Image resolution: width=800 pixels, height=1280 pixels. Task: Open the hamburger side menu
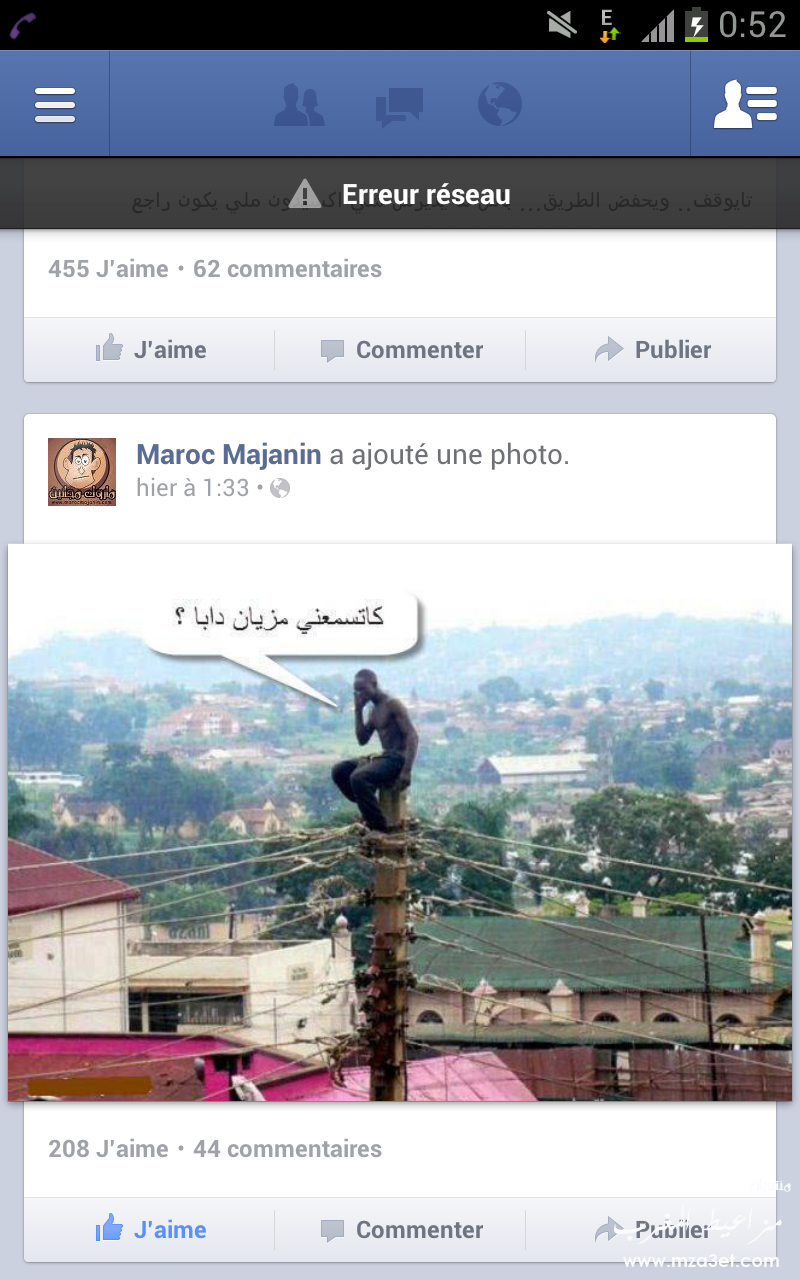tap(55, 104)
